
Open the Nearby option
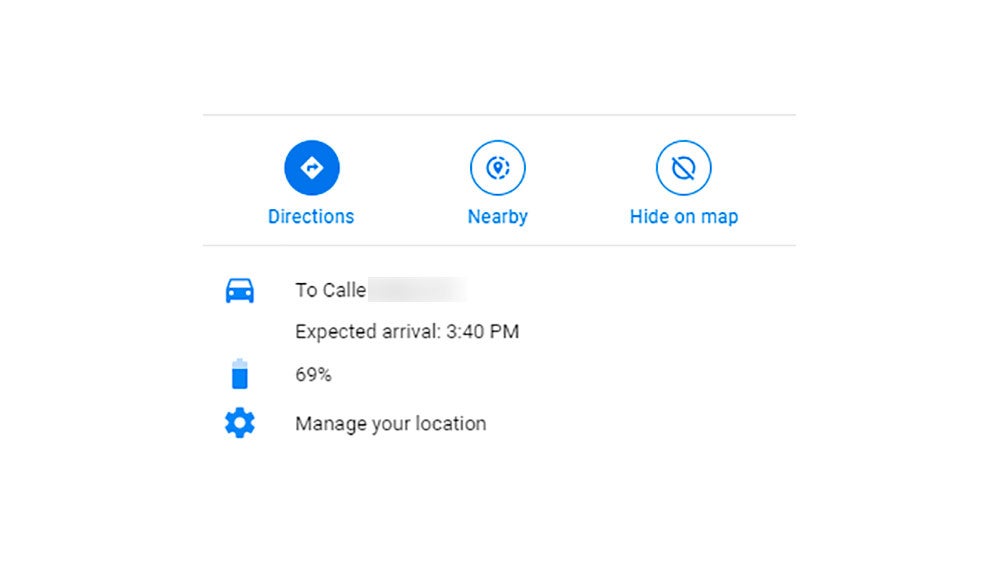(x=497, y=168)
